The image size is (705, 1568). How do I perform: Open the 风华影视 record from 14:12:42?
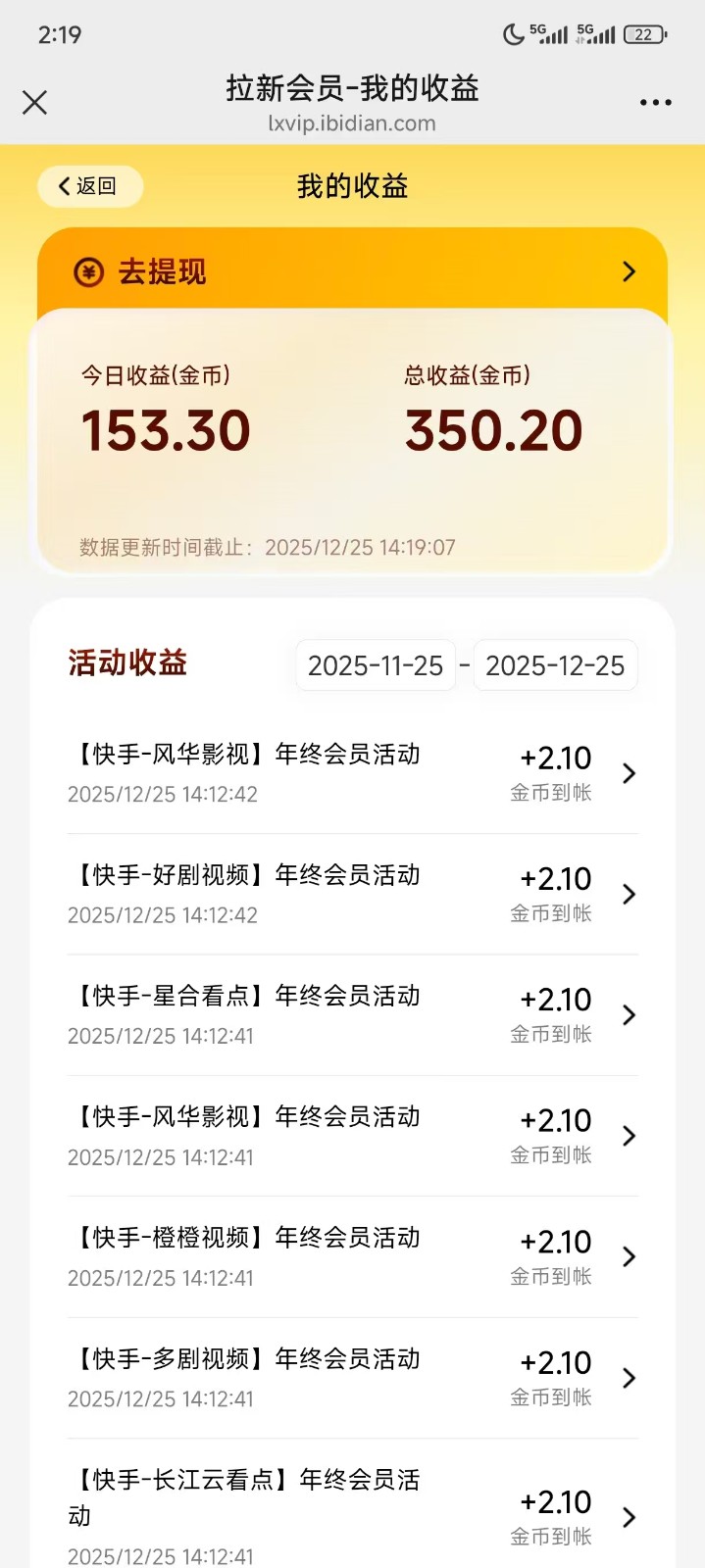click(x=352, y=773)
